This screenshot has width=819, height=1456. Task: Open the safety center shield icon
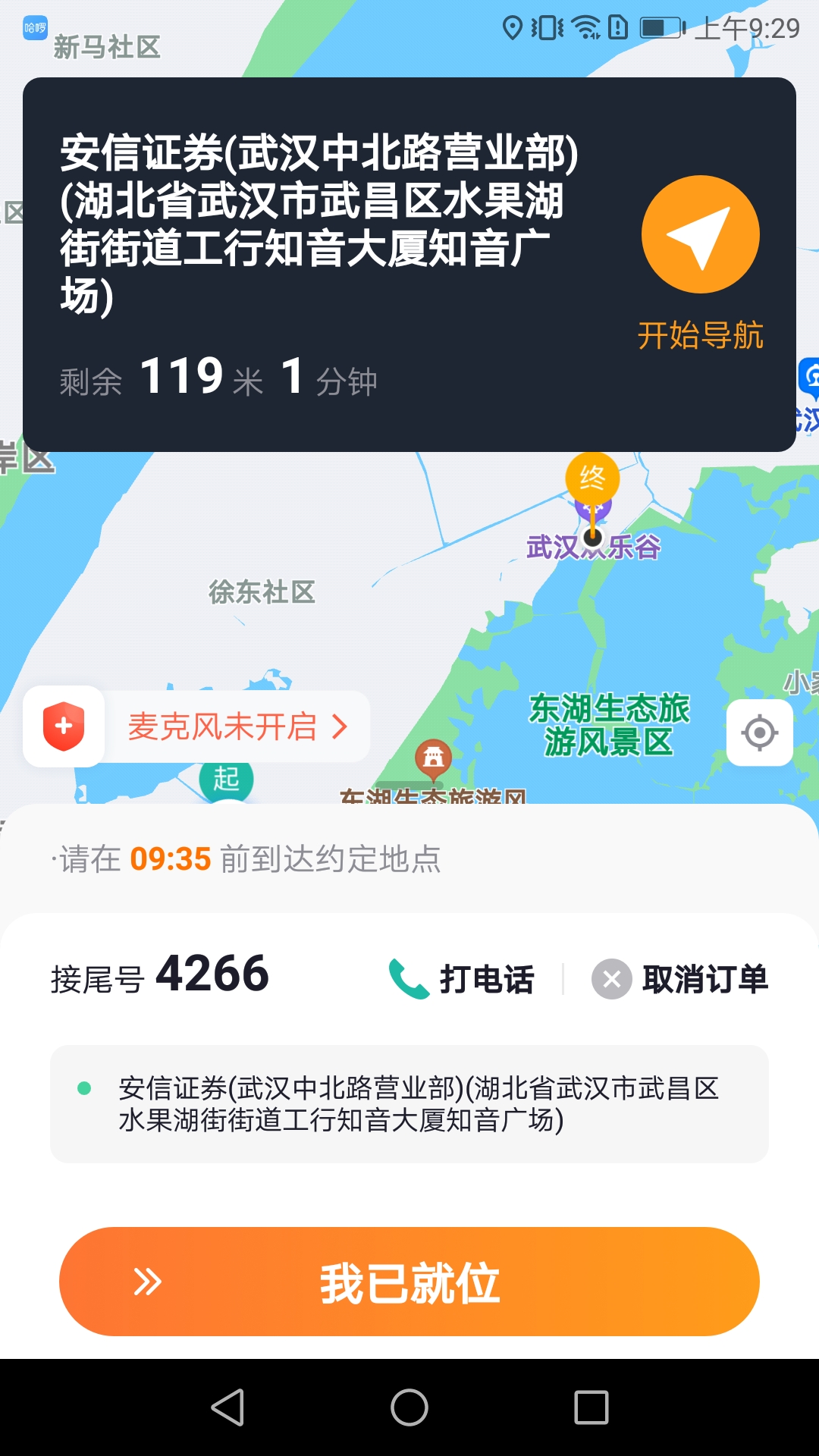(64, 726)
